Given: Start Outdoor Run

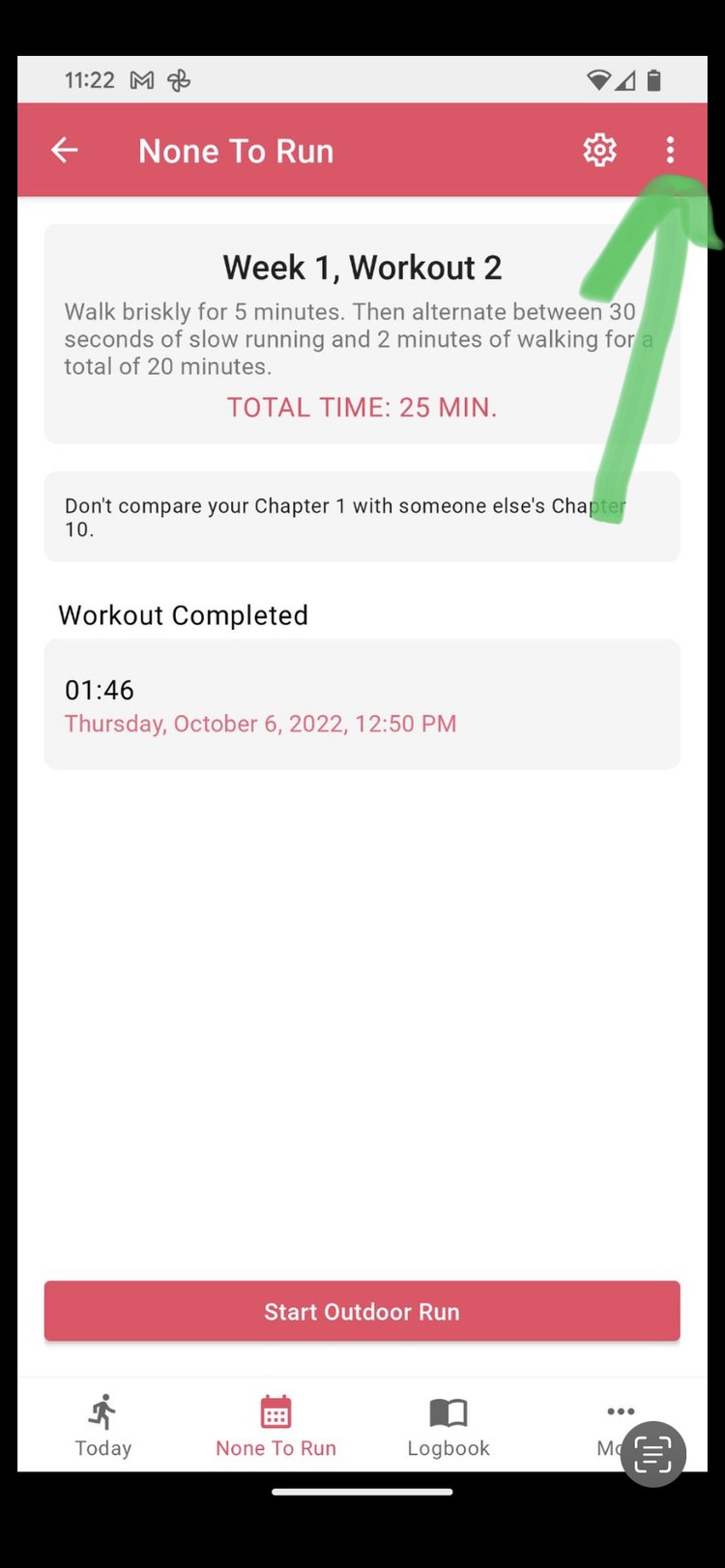Looking at the screenshot, I should (x=362, y=1311).
